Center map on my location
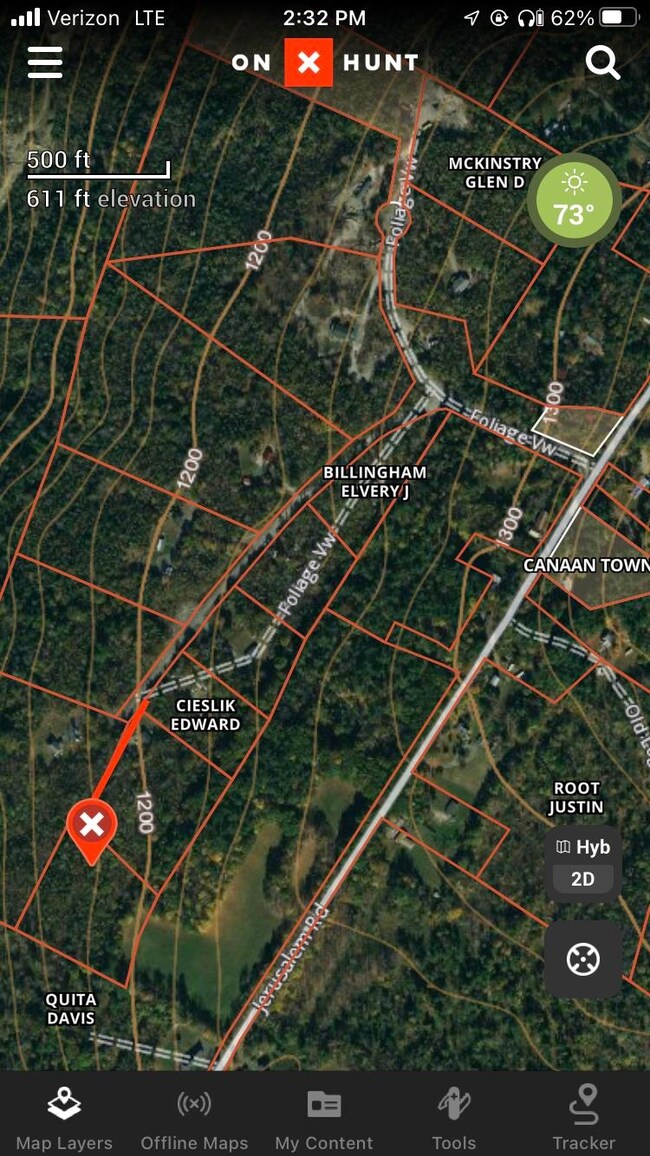 coord(583,960)
